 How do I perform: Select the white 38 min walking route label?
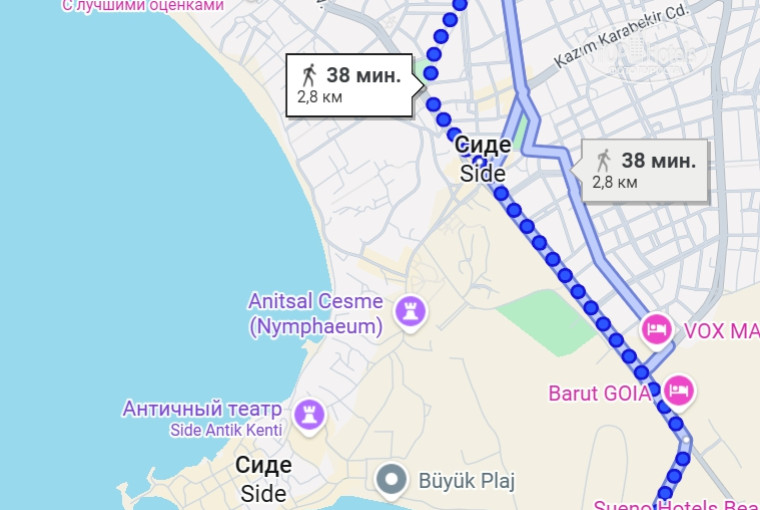click(349, 85)
